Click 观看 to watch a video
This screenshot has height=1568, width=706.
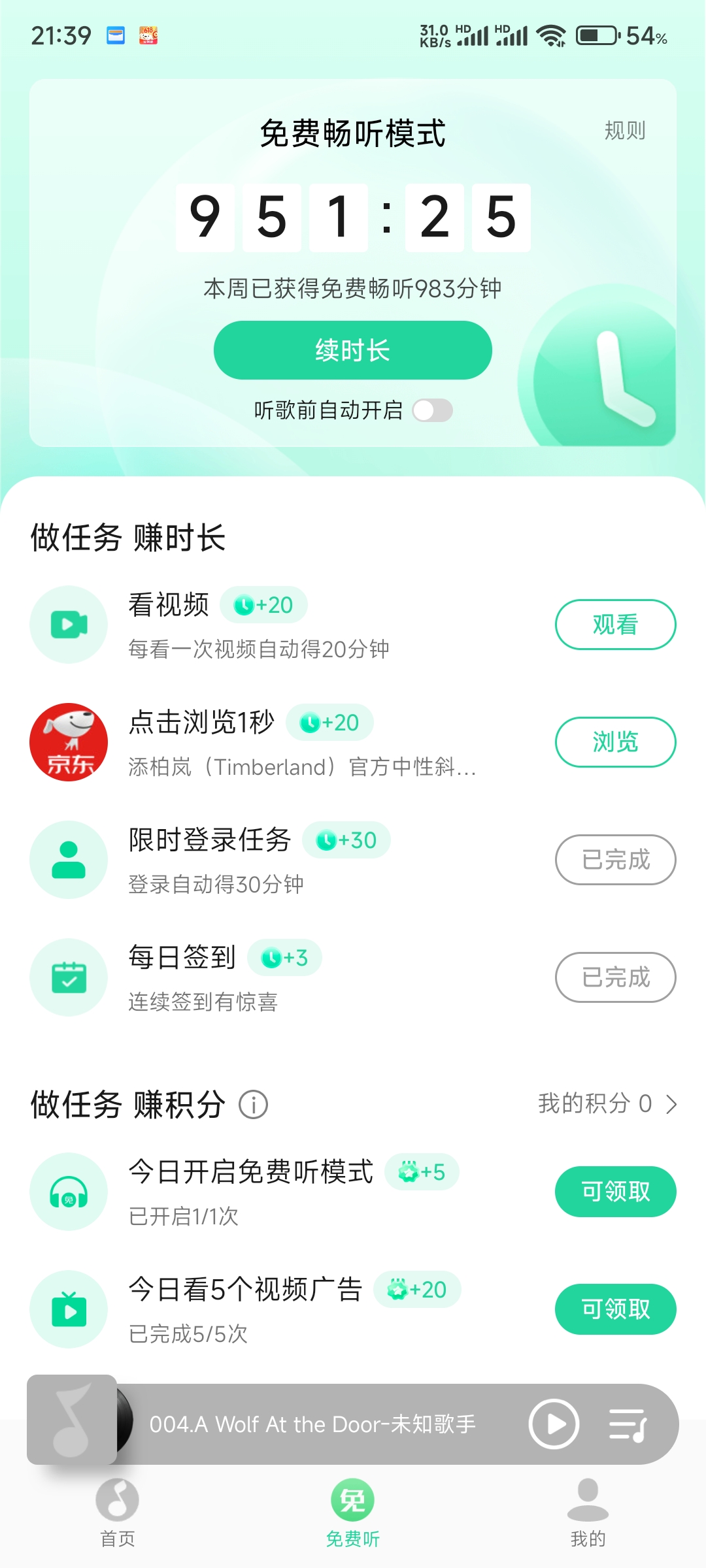[615, 625]
